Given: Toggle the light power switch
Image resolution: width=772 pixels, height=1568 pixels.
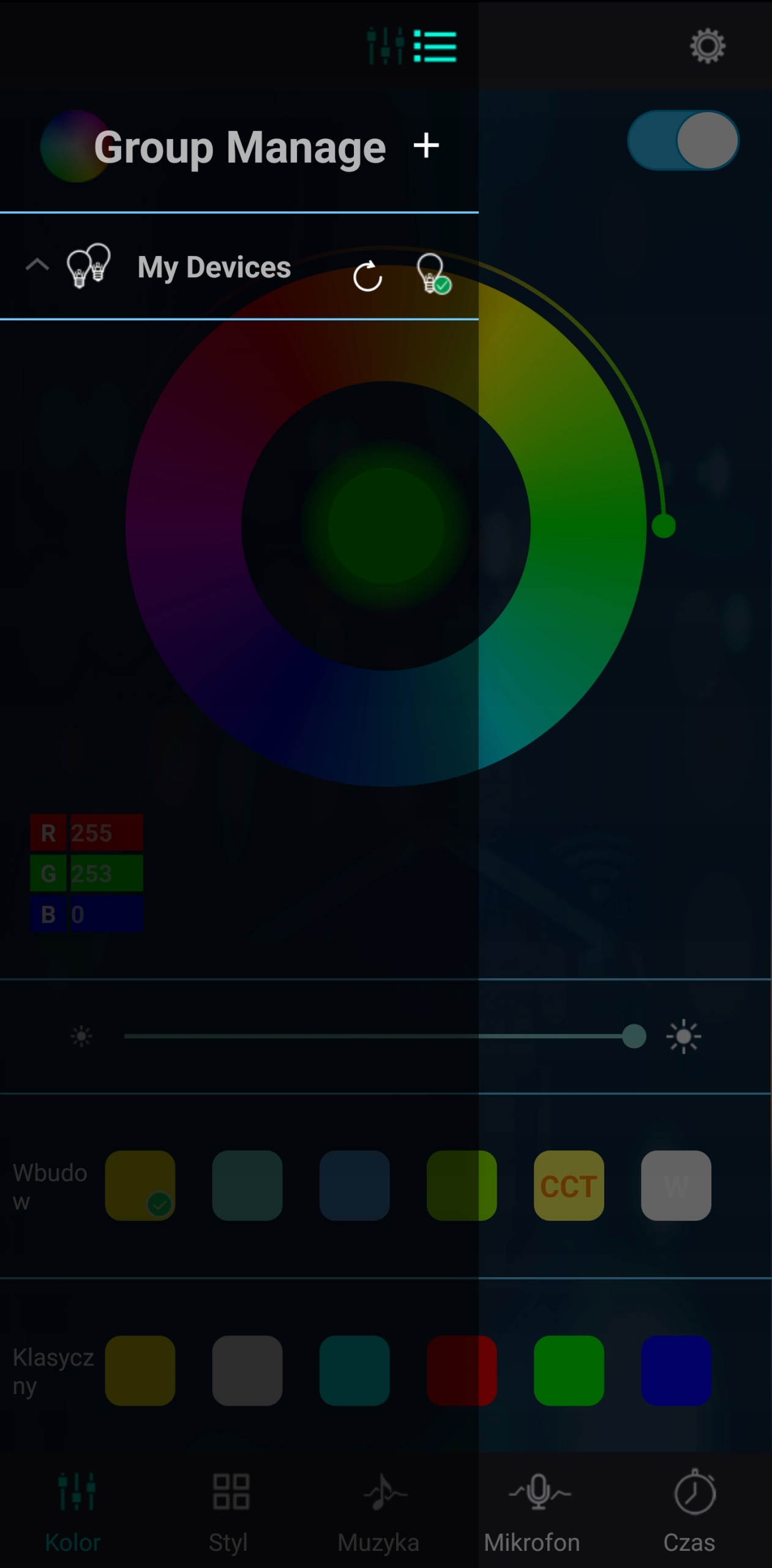Looking at the screenshot, I should click(683, 140).
